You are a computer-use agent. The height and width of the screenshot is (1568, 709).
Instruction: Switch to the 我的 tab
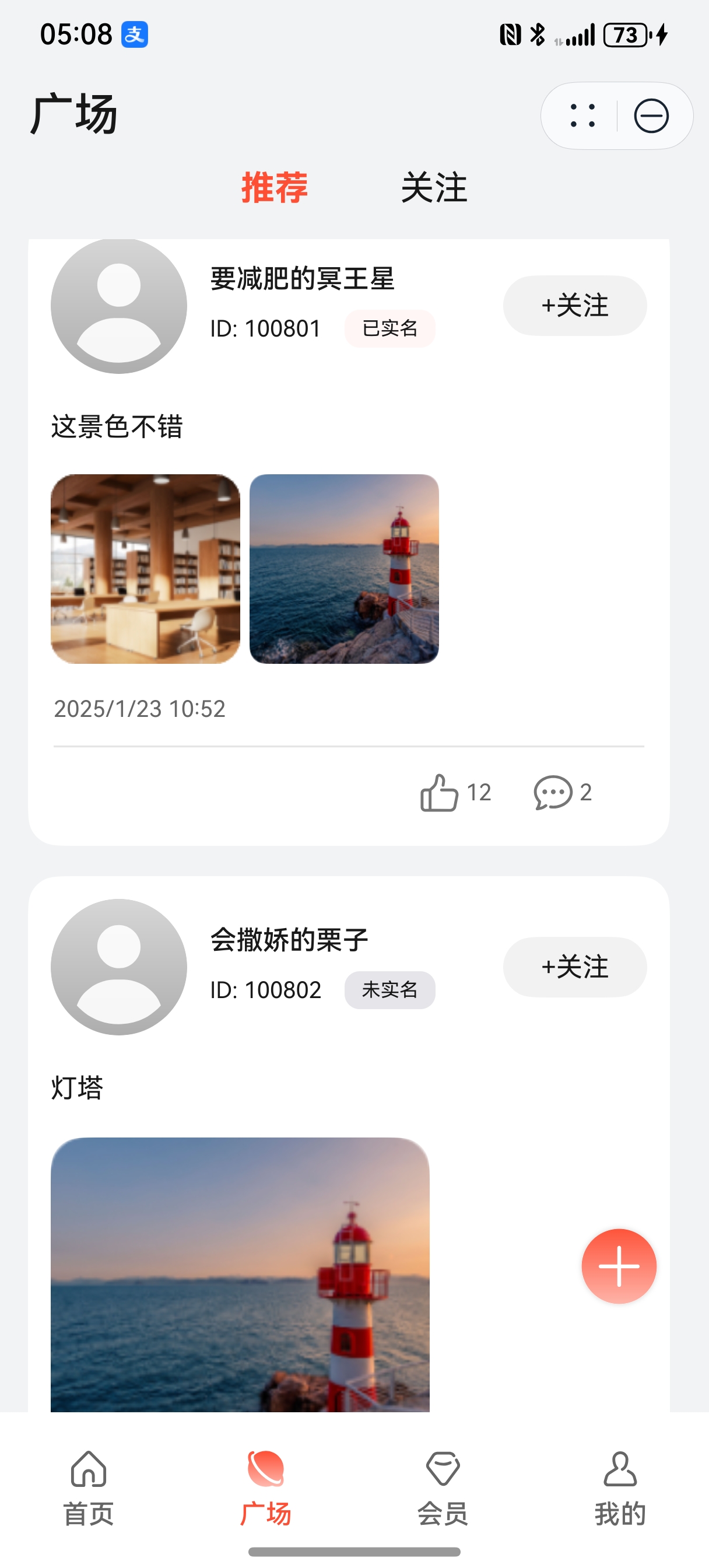click(x=620, y=1487)
